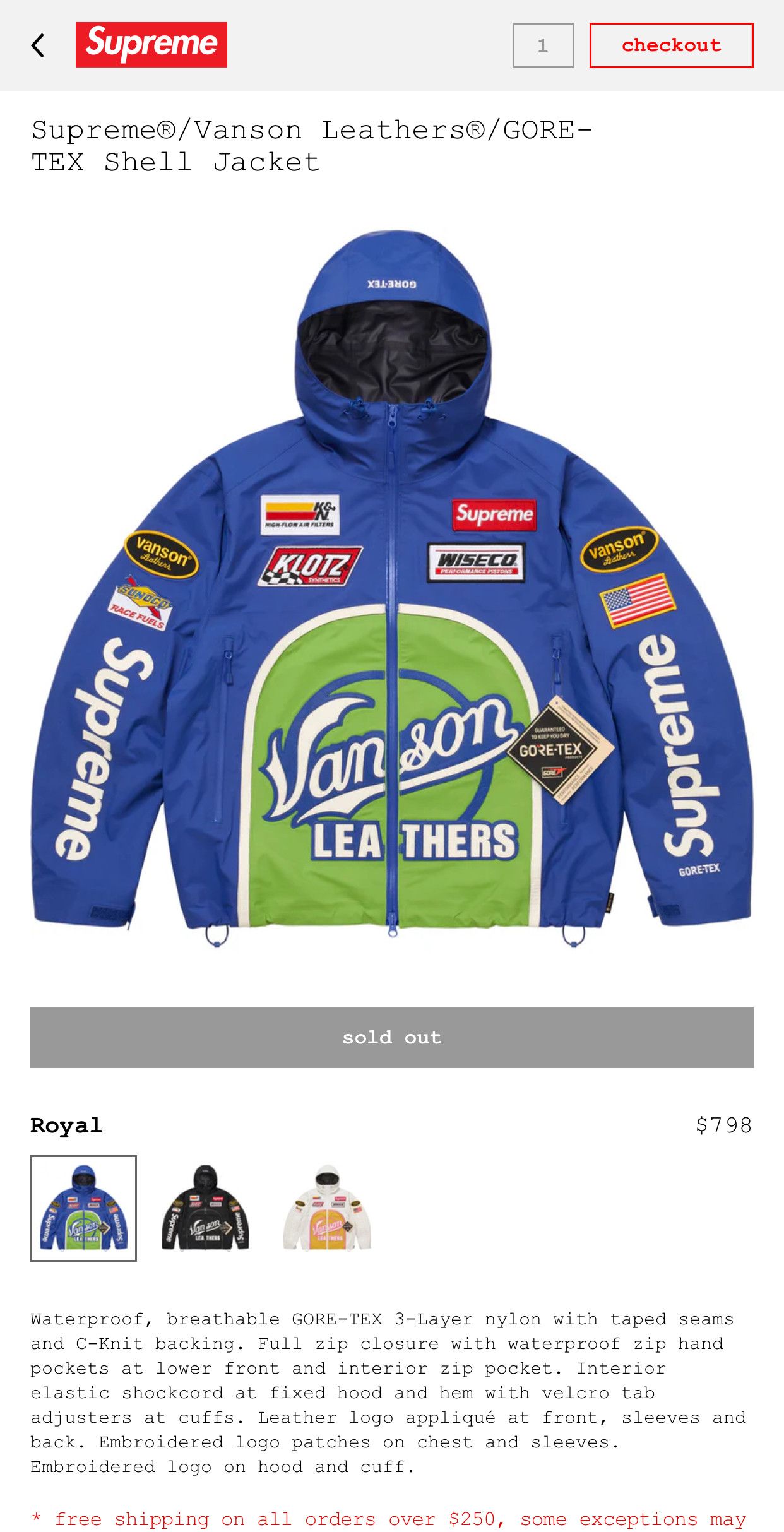Open the Supreme home logo

(151, 45)
